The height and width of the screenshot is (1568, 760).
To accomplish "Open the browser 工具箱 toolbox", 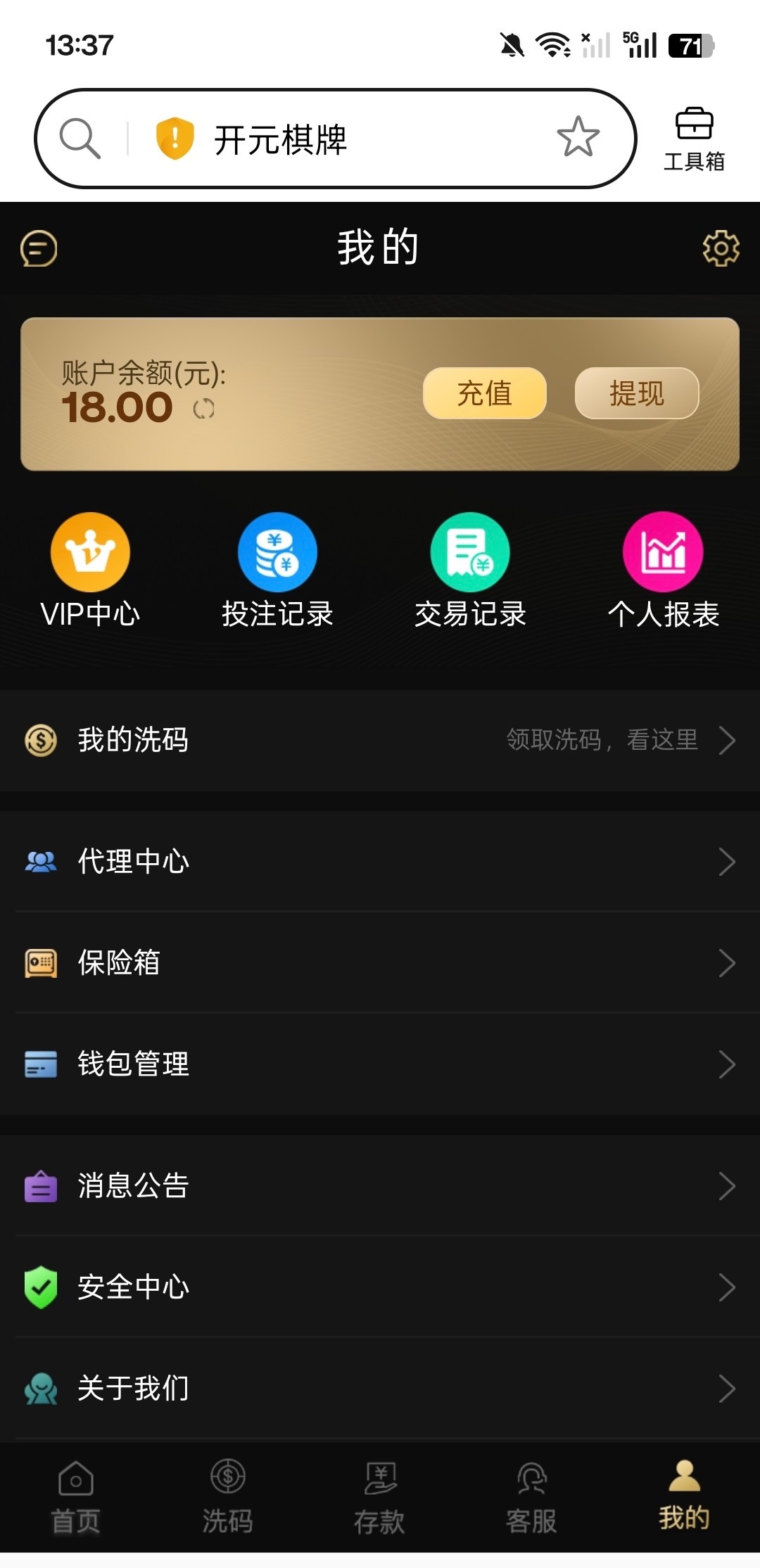I will 694,139.
